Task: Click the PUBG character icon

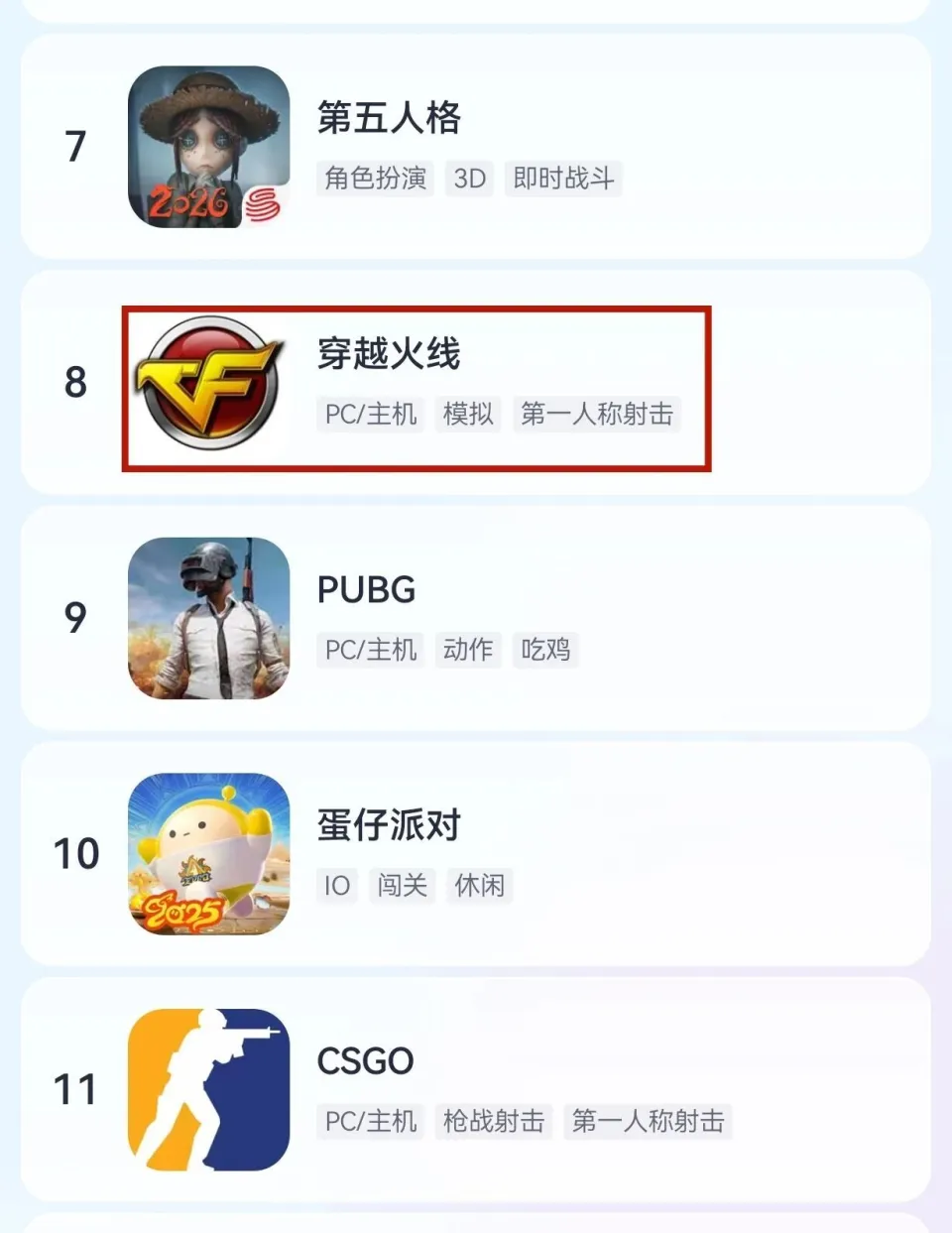Action: coord(208,616)
